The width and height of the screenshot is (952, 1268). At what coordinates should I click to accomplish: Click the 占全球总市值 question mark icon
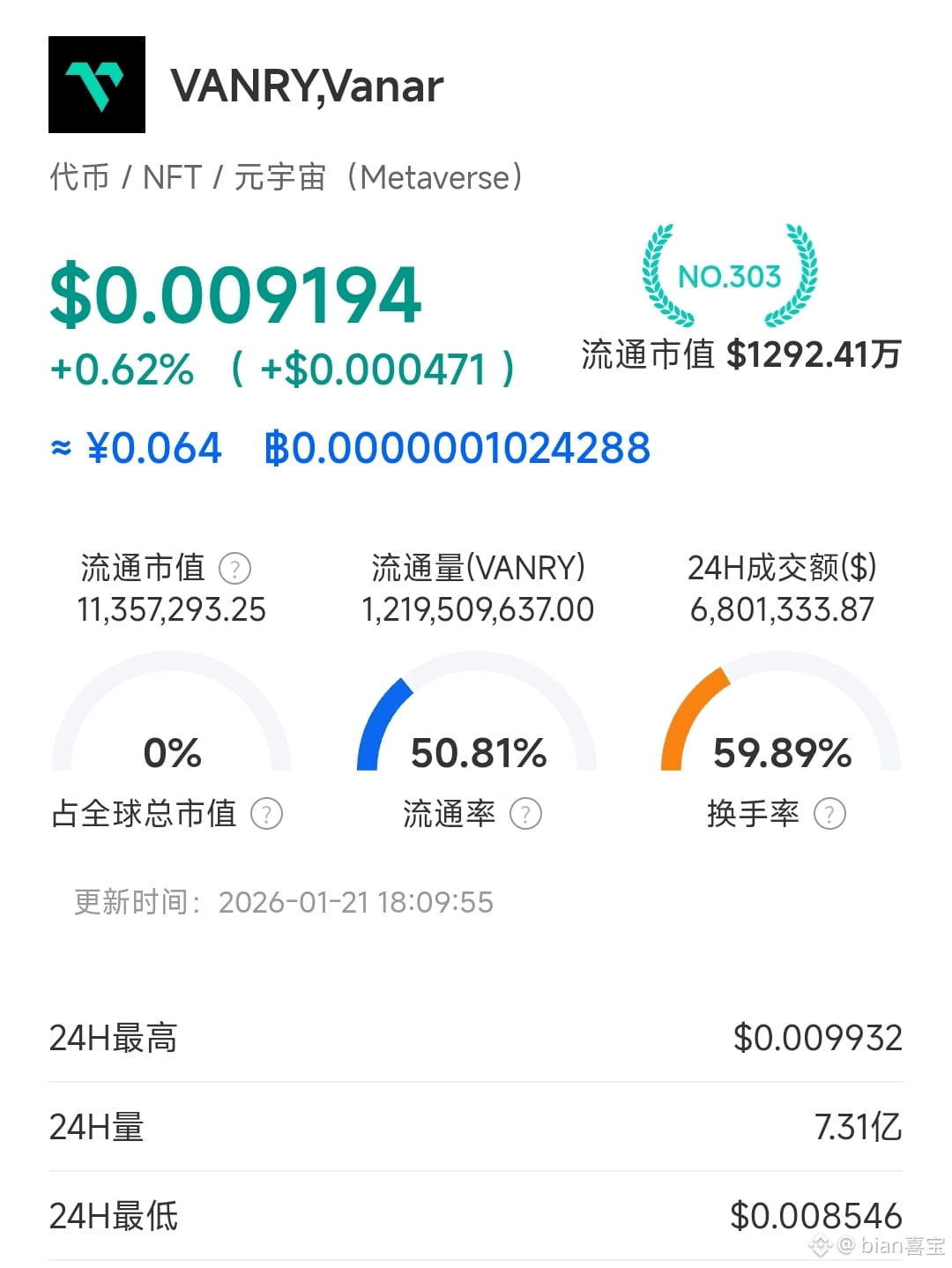tap(266, 814)
